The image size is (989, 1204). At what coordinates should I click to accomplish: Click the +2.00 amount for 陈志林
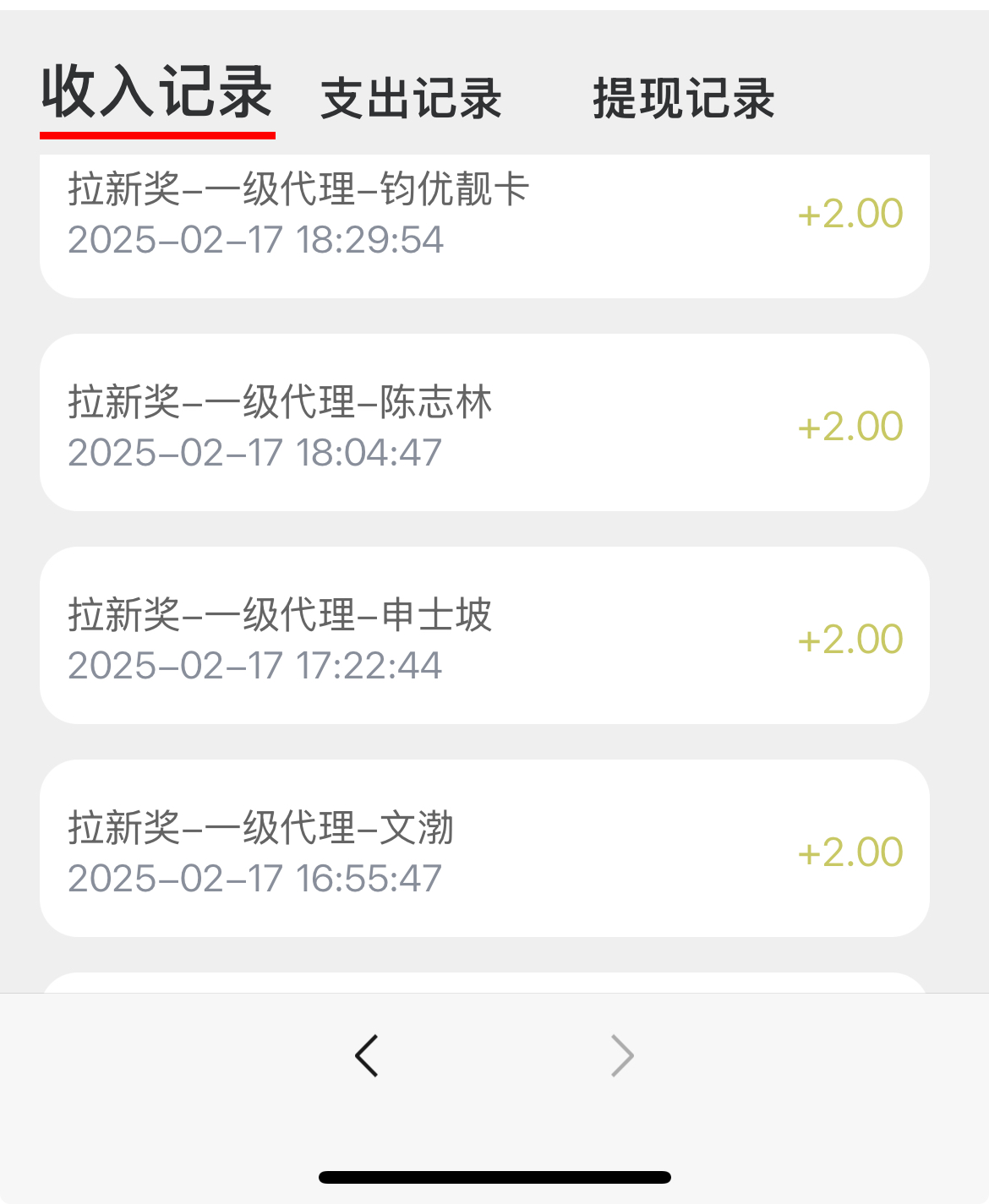tap(850, 425)
